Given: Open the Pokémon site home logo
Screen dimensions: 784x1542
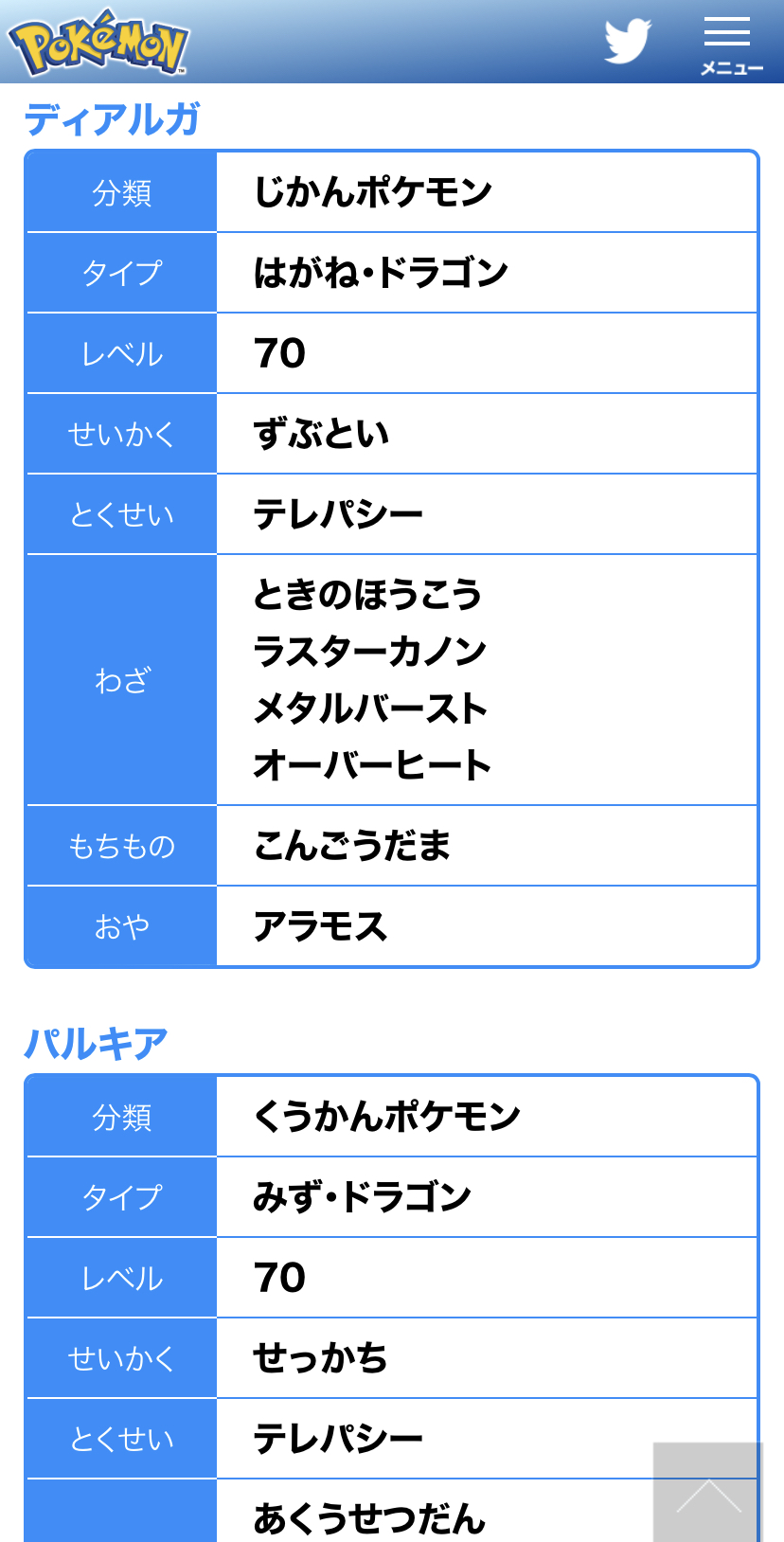Looking at the screenshot, I should 98,43.
